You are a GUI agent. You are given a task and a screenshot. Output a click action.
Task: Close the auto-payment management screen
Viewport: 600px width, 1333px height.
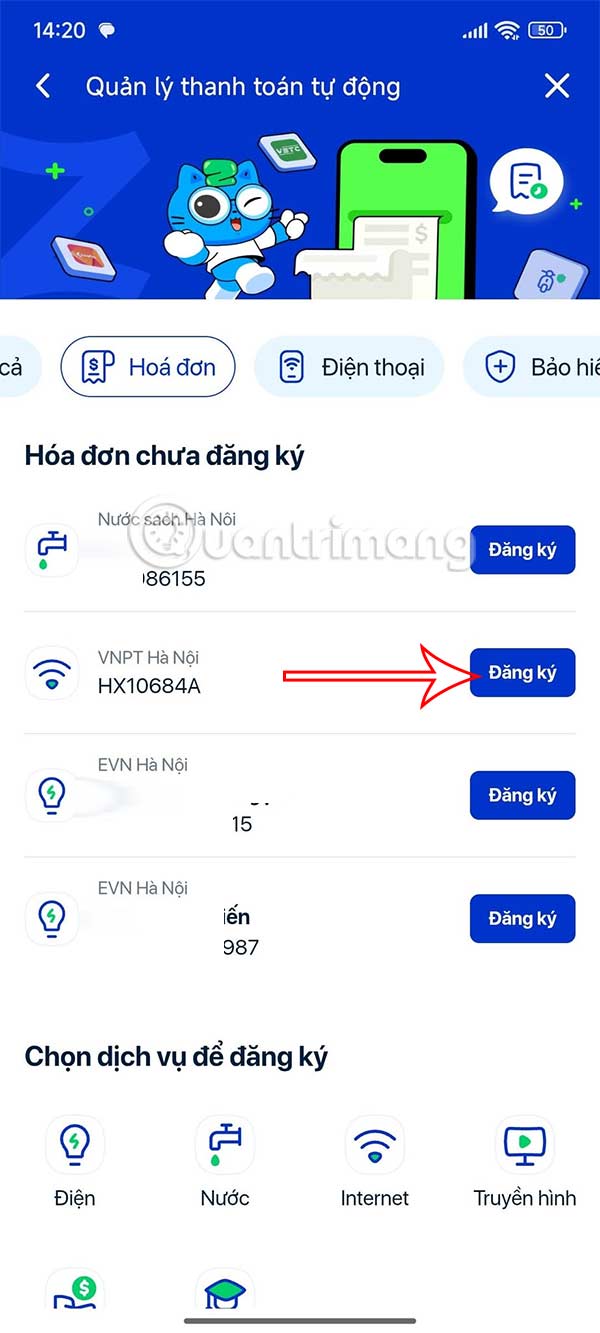coord(557,86)
